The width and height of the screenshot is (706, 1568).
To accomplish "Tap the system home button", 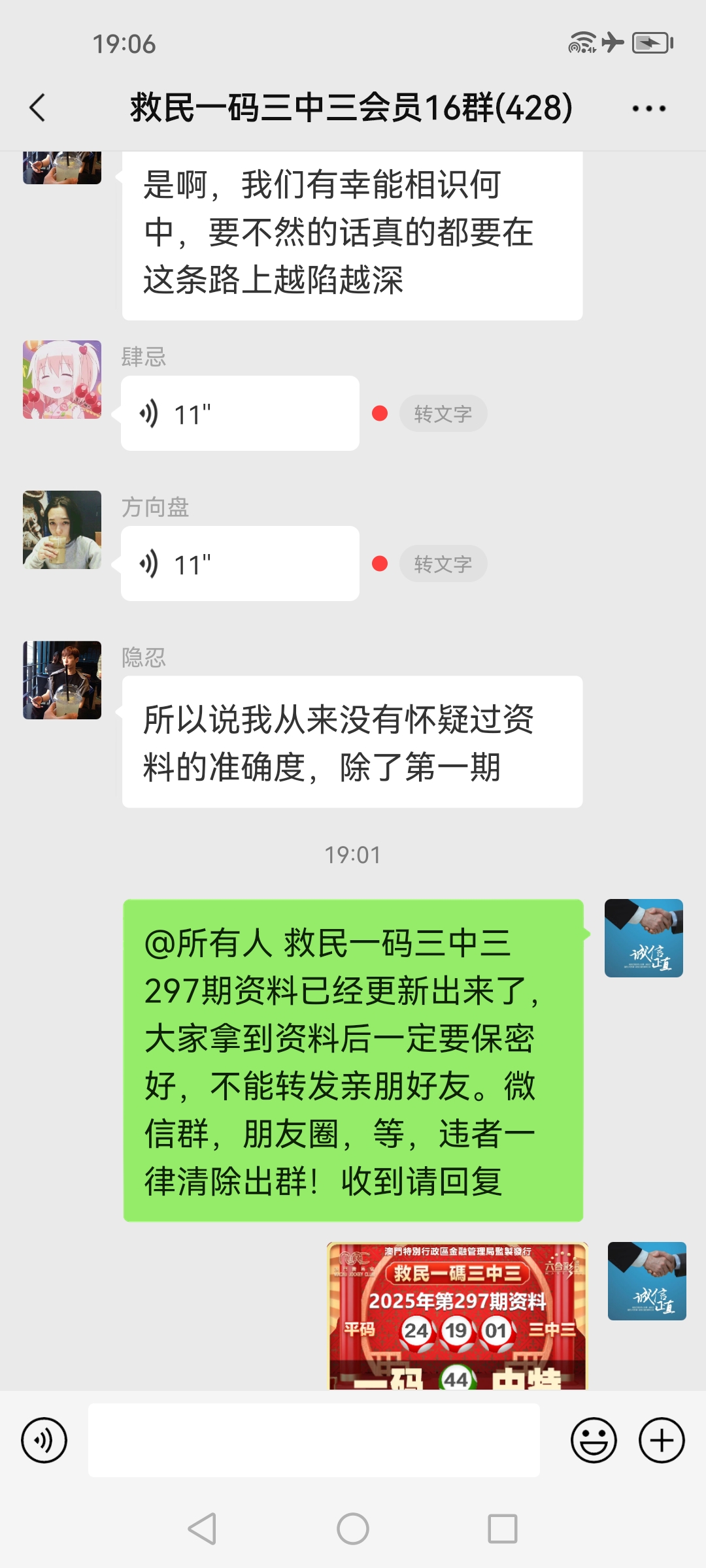I will coord(353,1529).
